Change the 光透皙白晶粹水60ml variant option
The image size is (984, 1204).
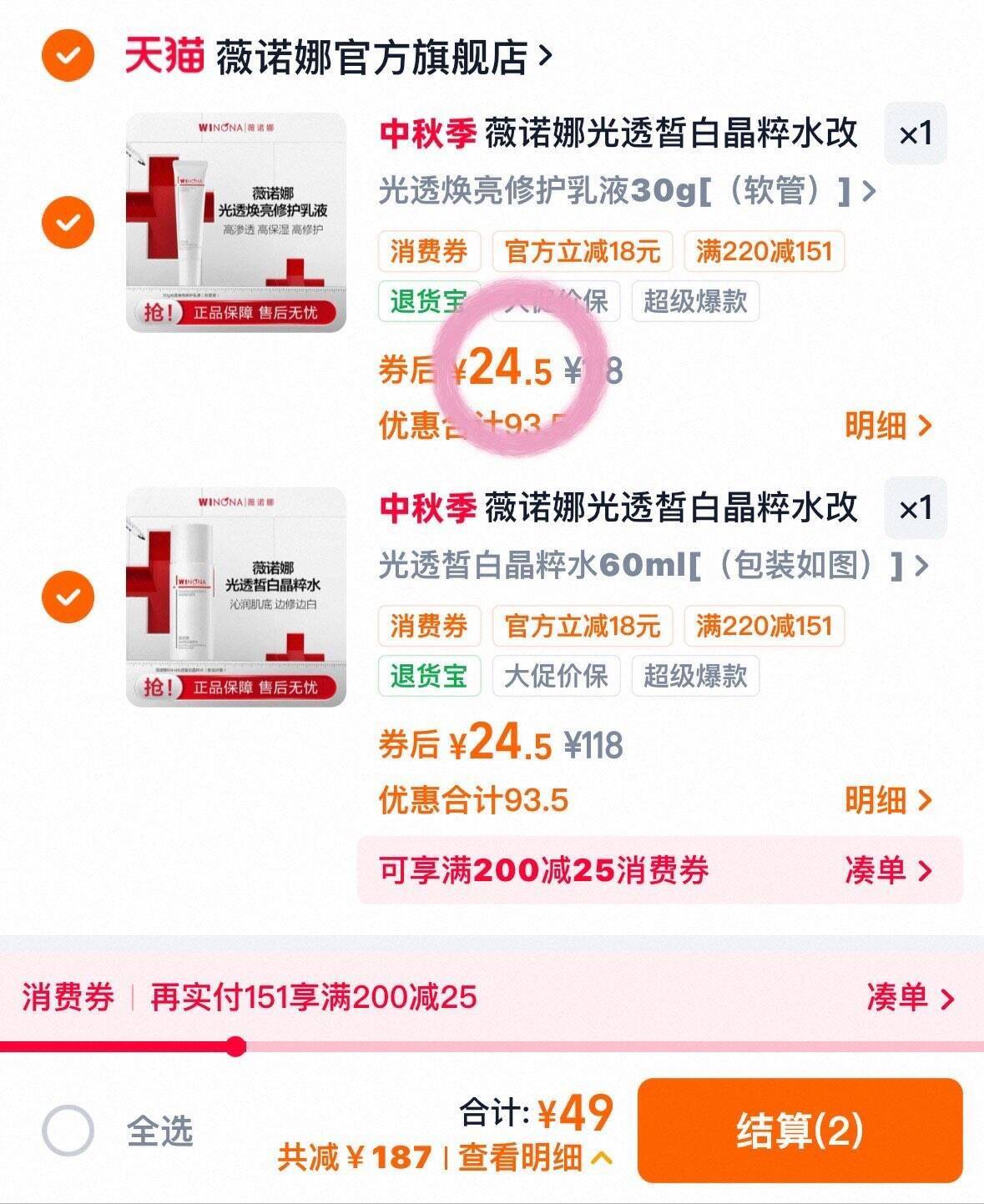[653, 566]
